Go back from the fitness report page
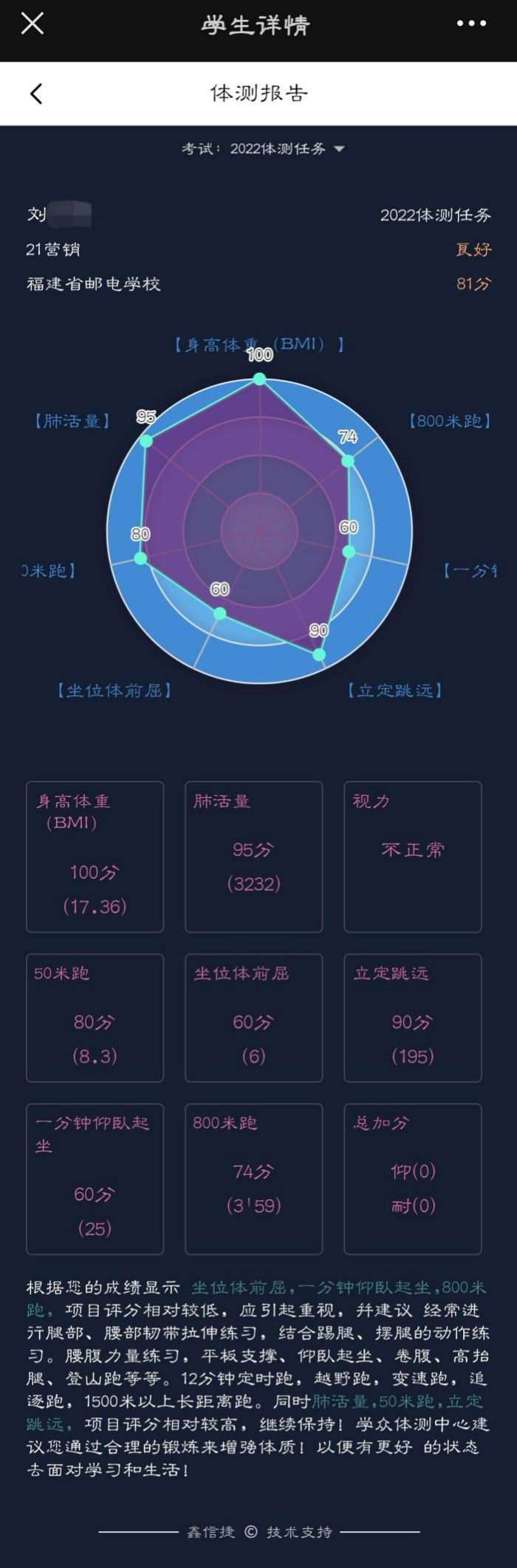The width and height of the screenshot is (517, 1568). click(36, 94)
